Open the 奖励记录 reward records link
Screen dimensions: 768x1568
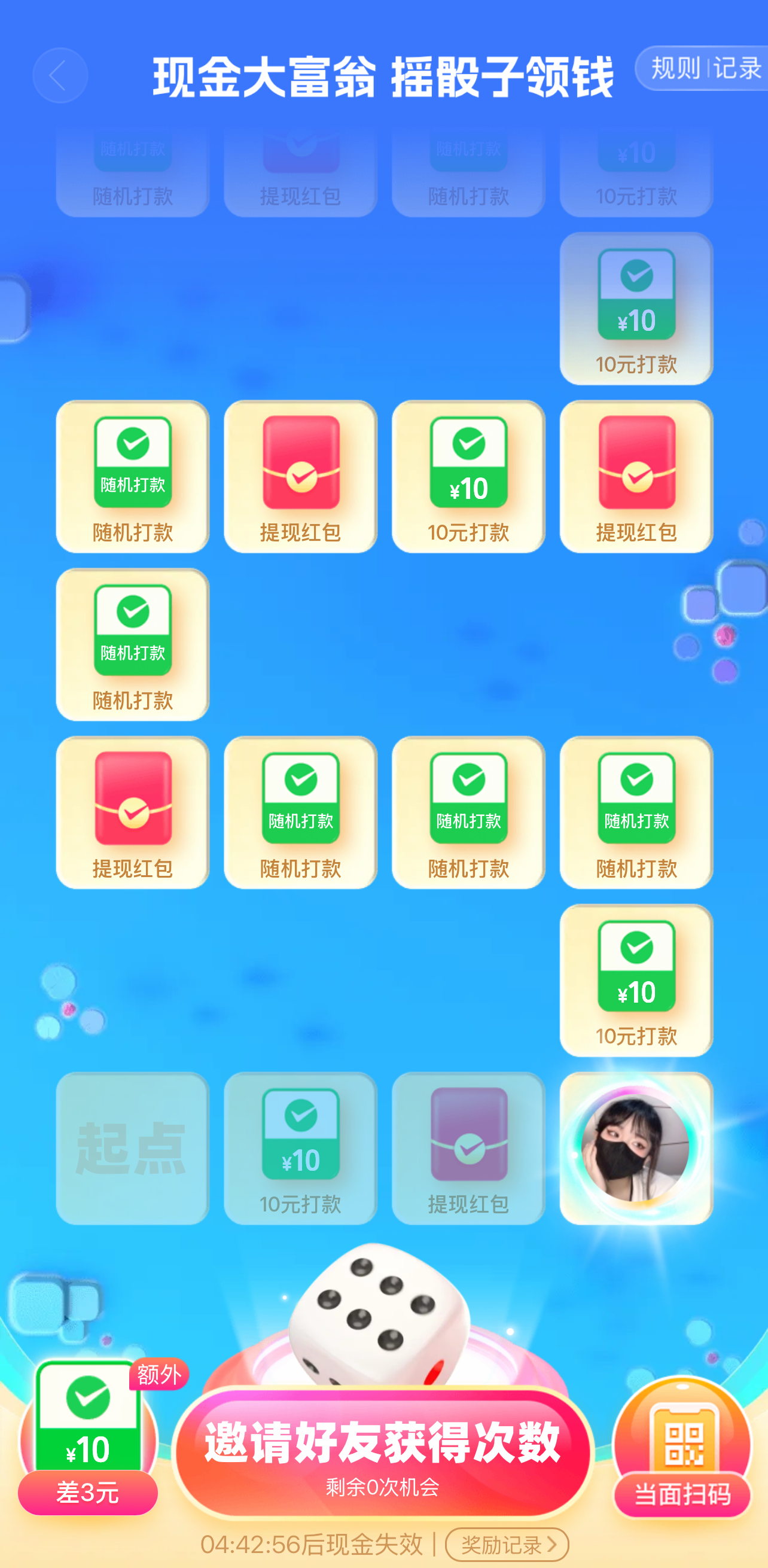[507, 1544]
